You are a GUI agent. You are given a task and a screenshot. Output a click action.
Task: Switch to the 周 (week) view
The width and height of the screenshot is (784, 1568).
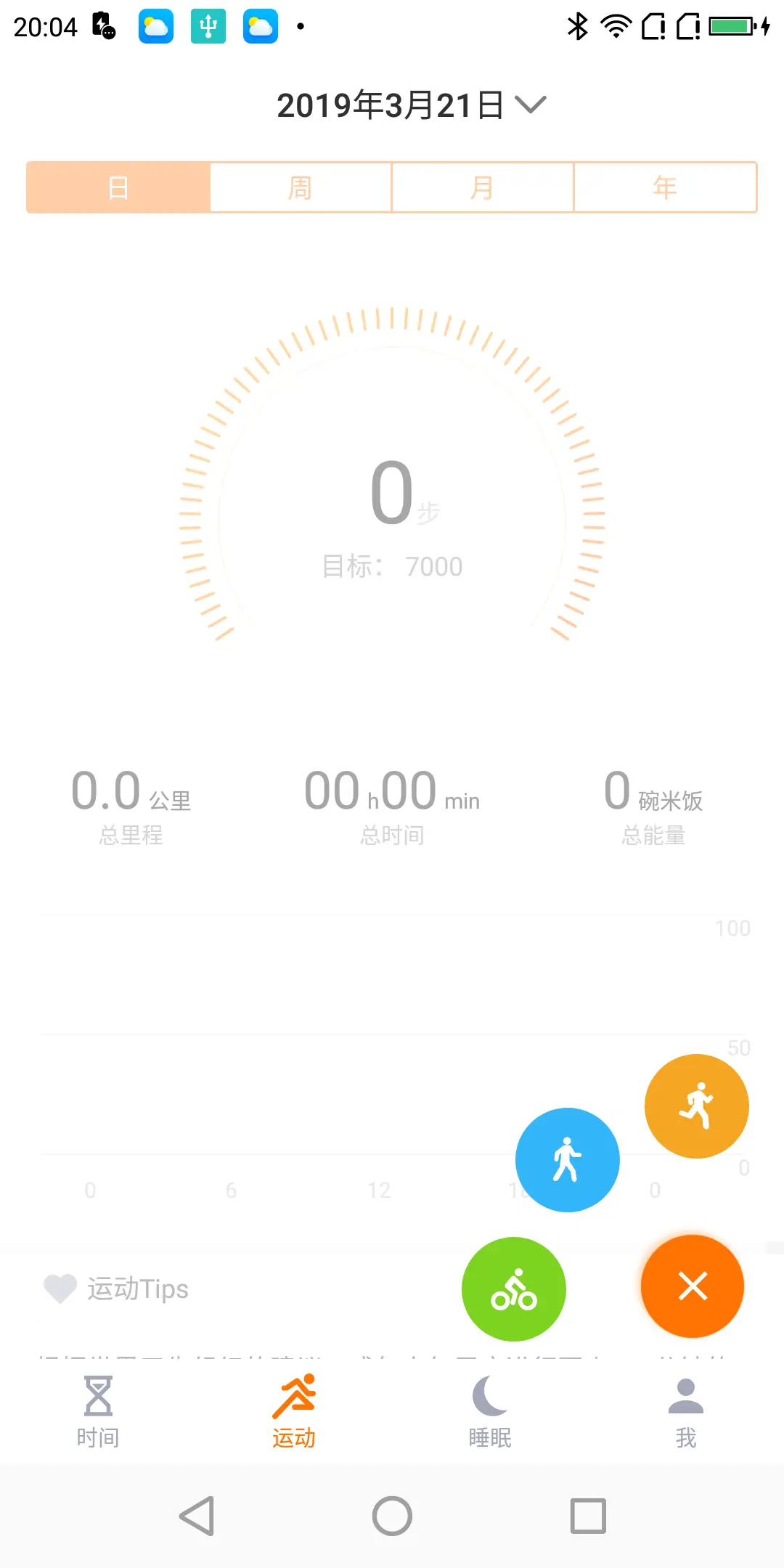coord(301,187)
